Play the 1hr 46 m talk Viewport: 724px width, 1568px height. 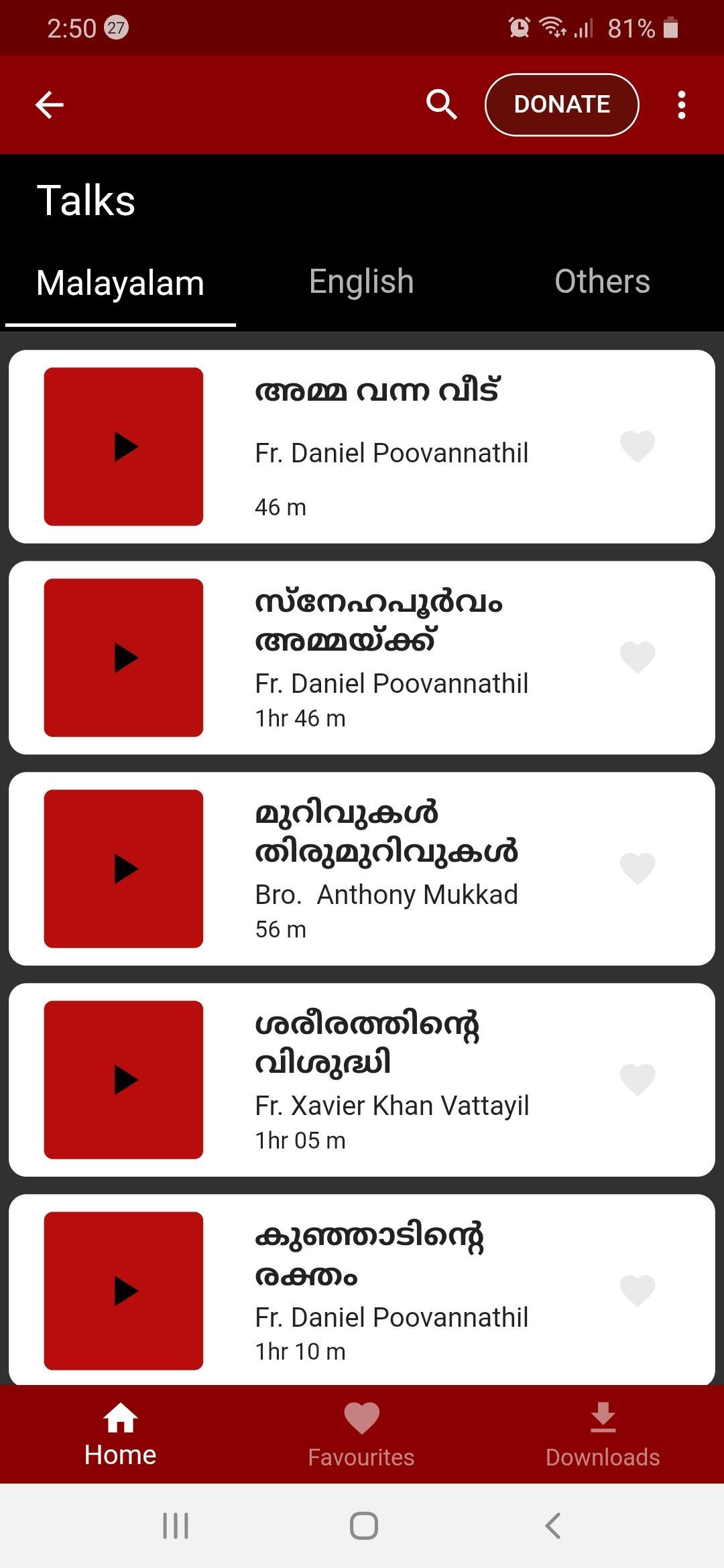[x=123, y=657]
